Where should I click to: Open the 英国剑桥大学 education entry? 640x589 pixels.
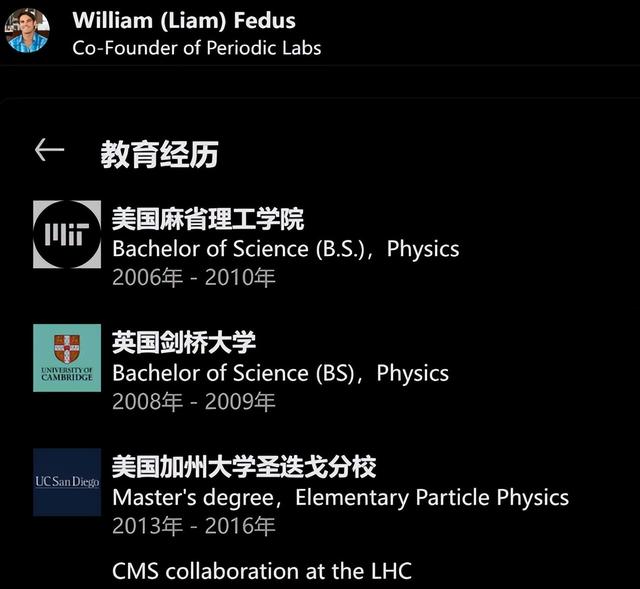(184, 343)
